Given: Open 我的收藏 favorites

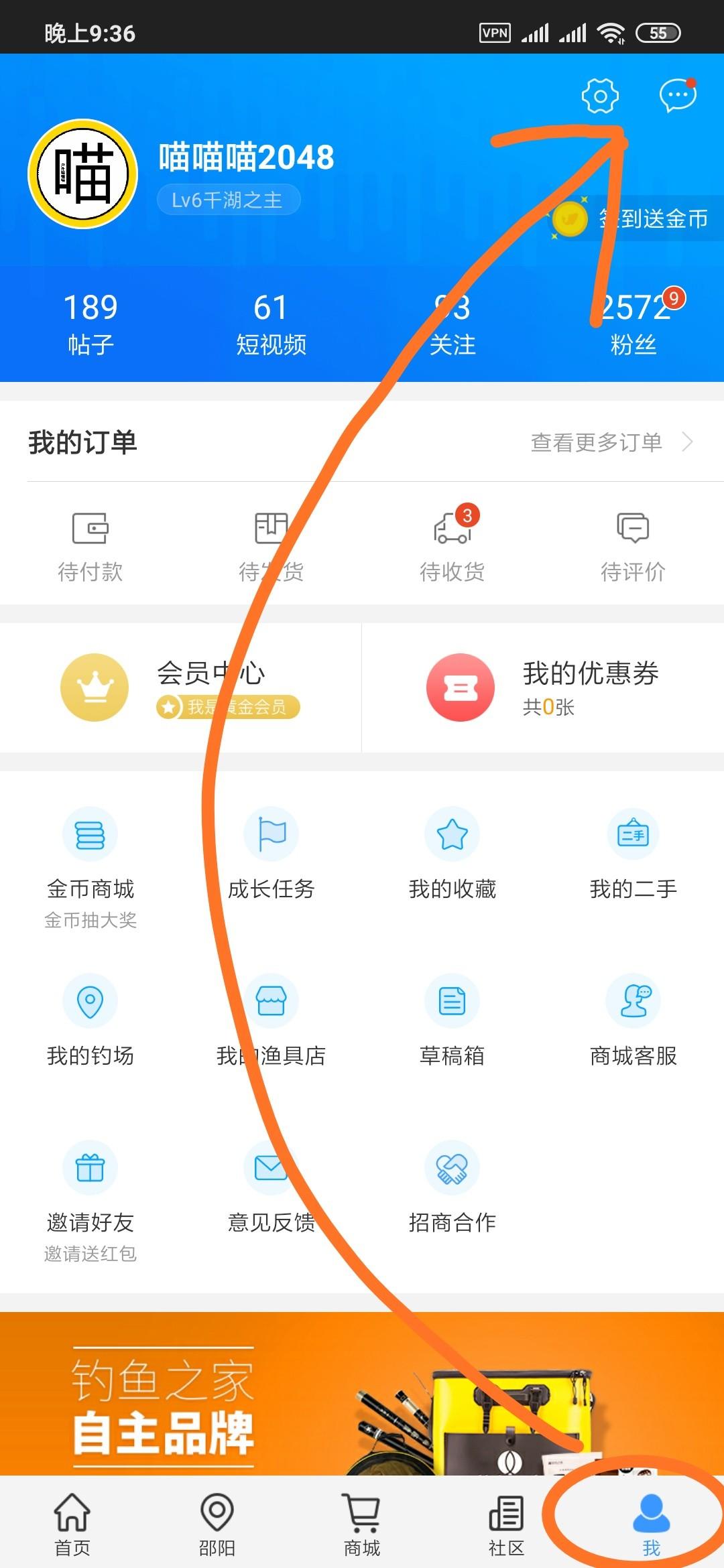Looking at the screenshot, I should pos(452,854).
